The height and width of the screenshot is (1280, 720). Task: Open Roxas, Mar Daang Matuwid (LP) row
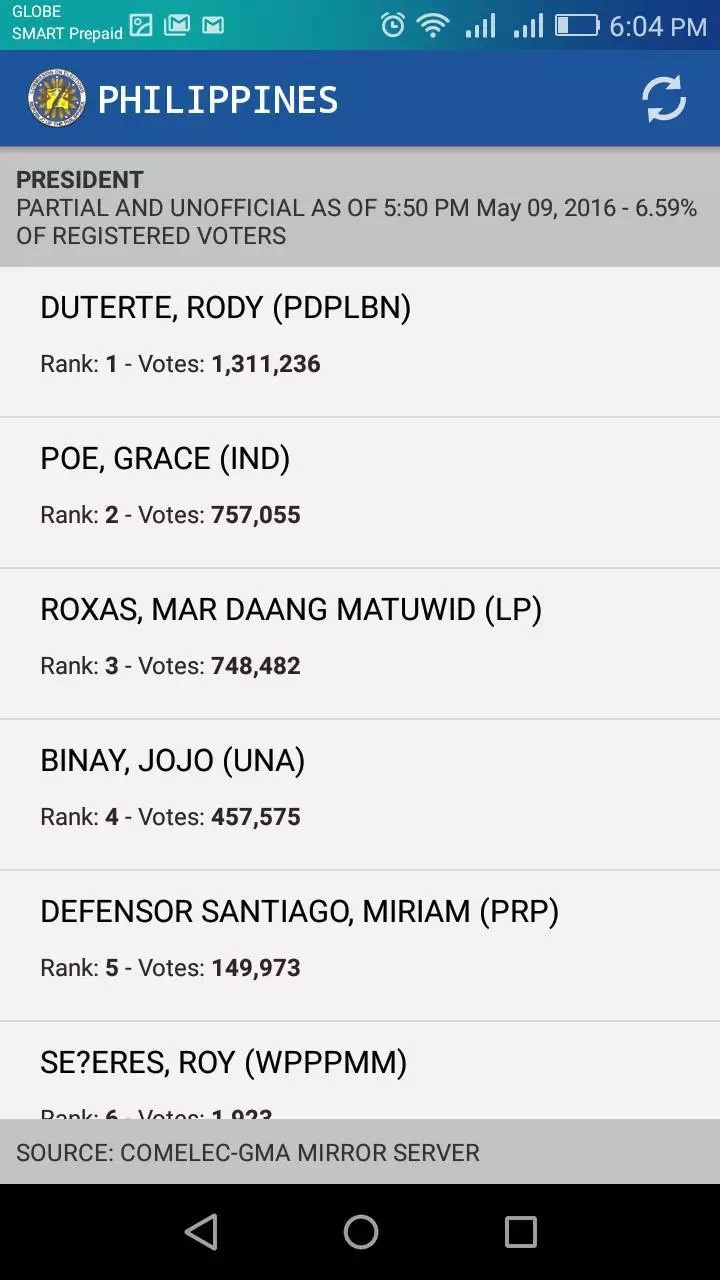point(360,644)
